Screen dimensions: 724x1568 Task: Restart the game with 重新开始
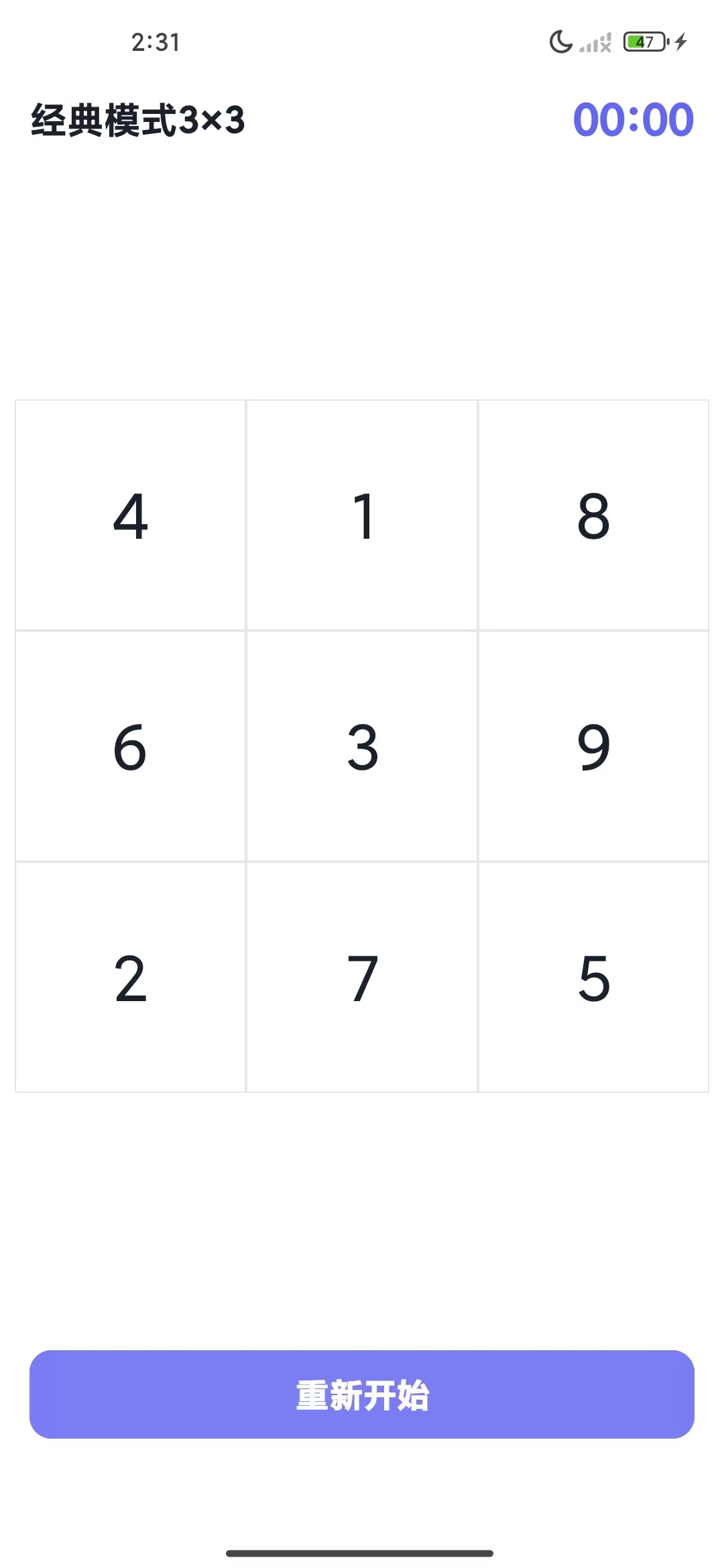[362, 1394]
